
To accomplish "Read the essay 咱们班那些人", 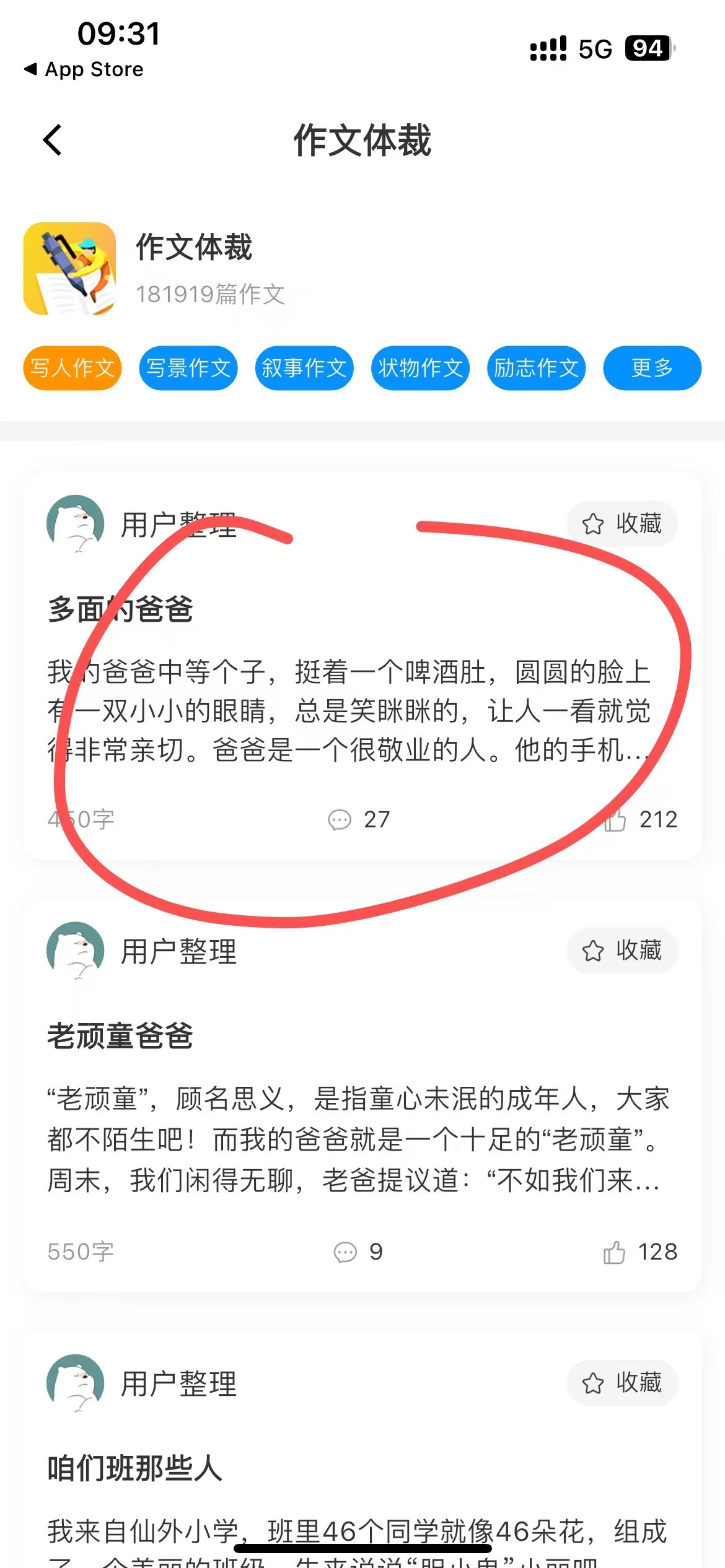I will [135, 1468].
